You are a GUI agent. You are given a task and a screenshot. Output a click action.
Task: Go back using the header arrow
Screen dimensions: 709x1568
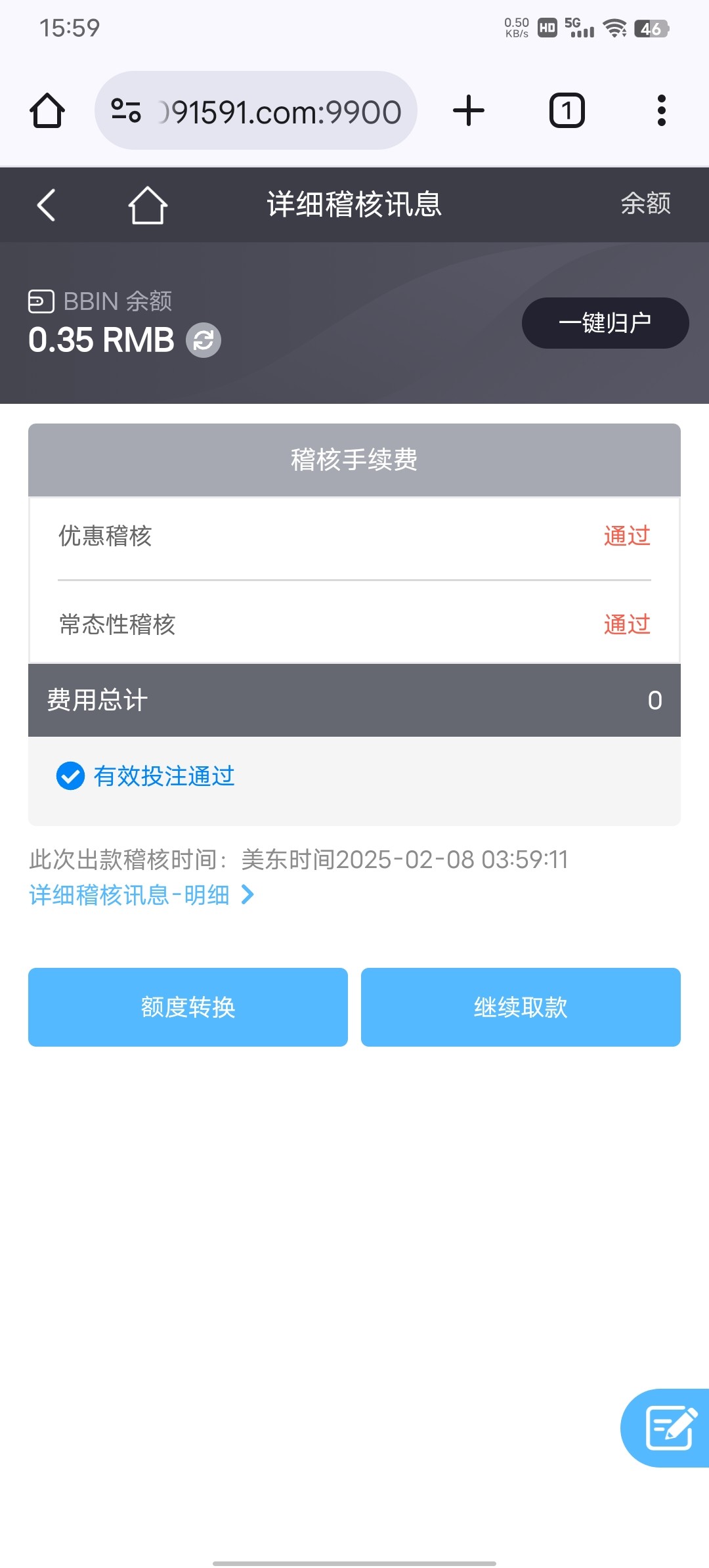(46, 205)
